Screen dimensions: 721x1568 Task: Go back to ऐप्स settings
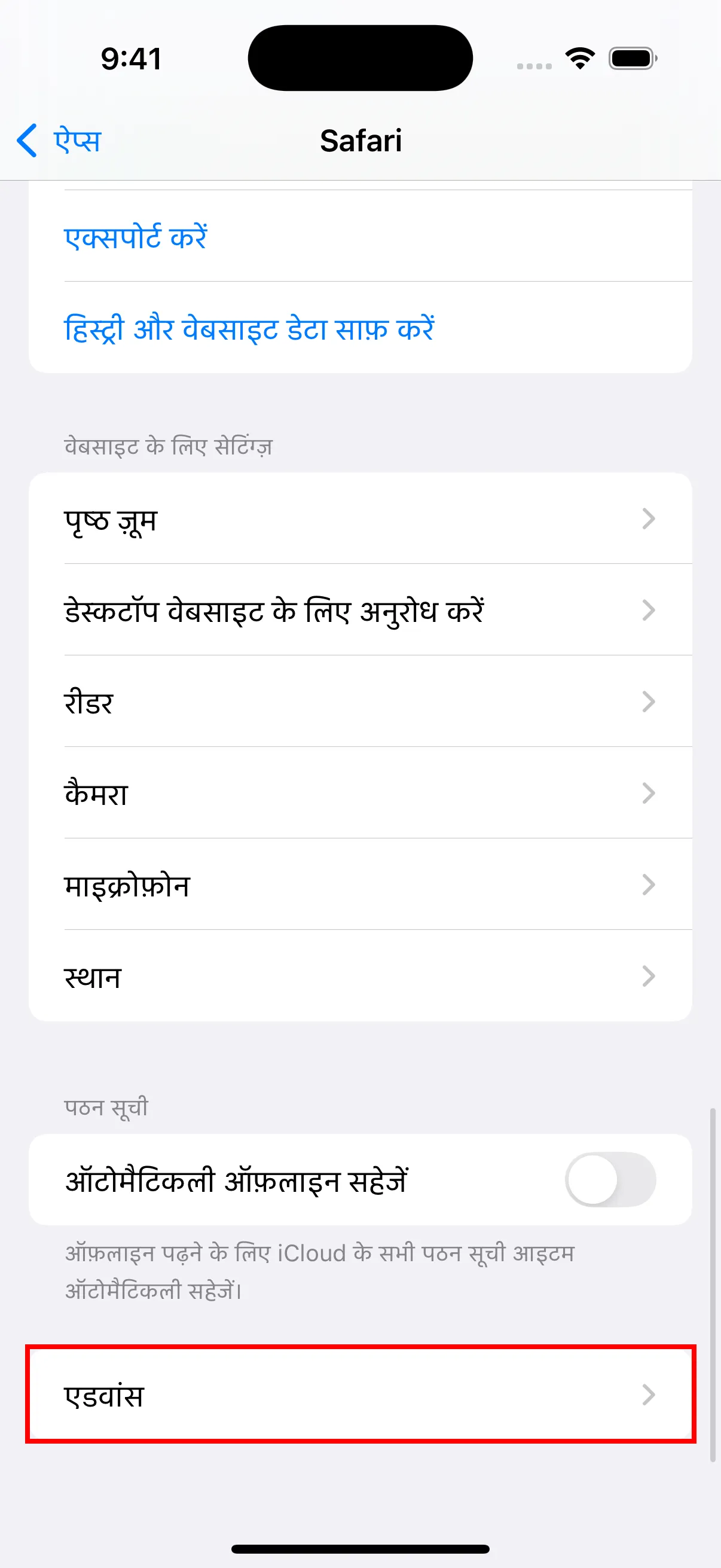59,141
